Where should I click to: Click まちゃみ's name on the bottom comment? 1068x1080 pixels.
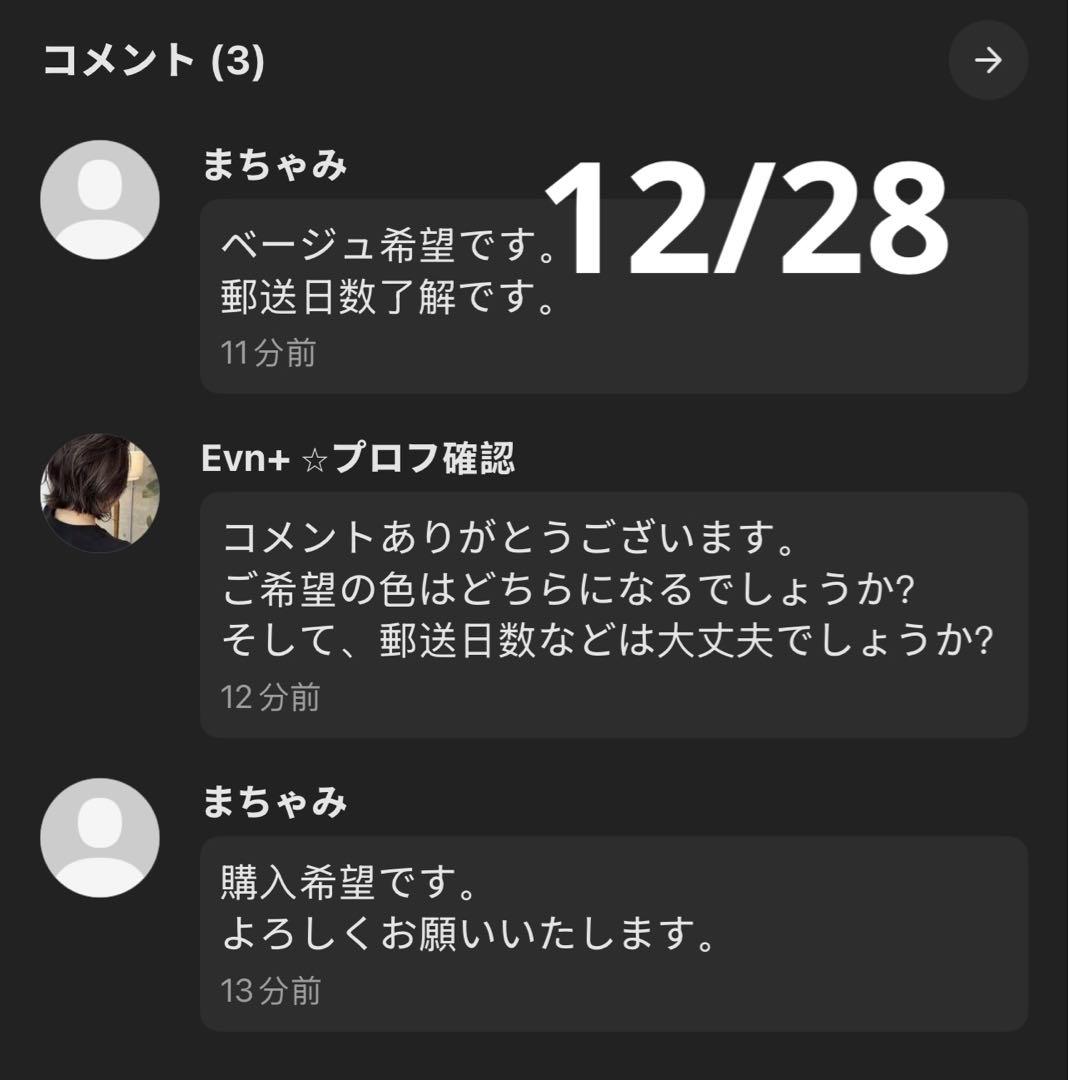point(273,800)
